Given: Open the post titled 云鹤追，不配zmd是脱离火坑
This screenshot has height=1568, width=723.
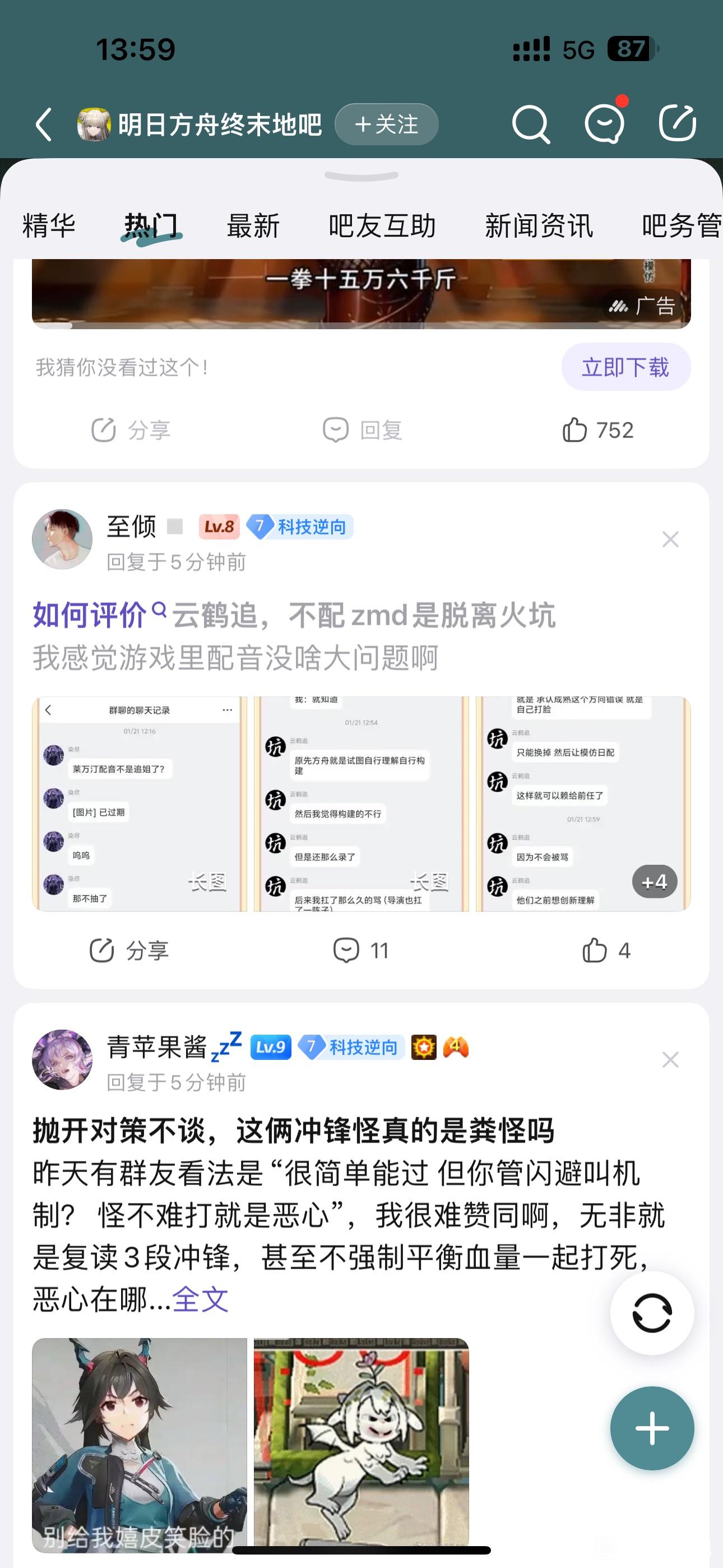Looking at the screenshot, I should pyautogui.click(x=363, y=615).
